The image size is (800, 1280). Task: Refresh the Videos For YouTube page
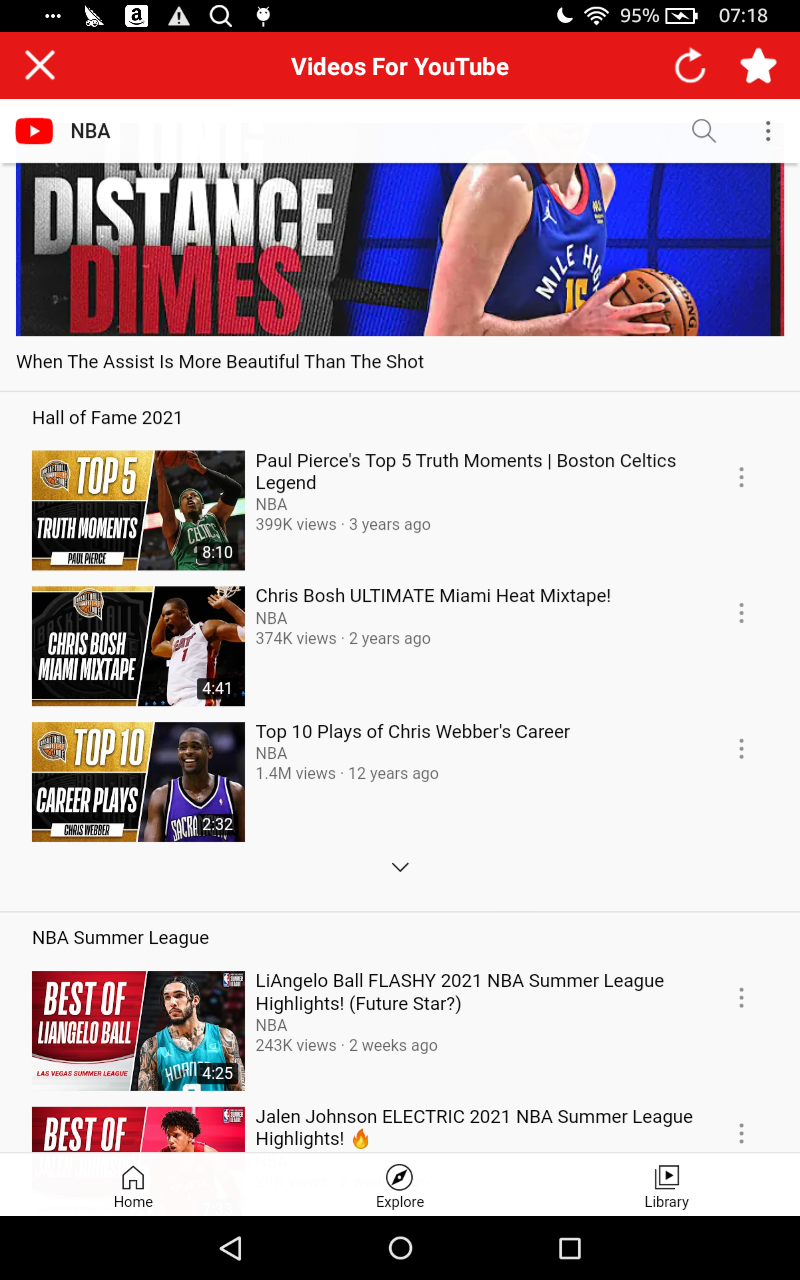point(689,65)
